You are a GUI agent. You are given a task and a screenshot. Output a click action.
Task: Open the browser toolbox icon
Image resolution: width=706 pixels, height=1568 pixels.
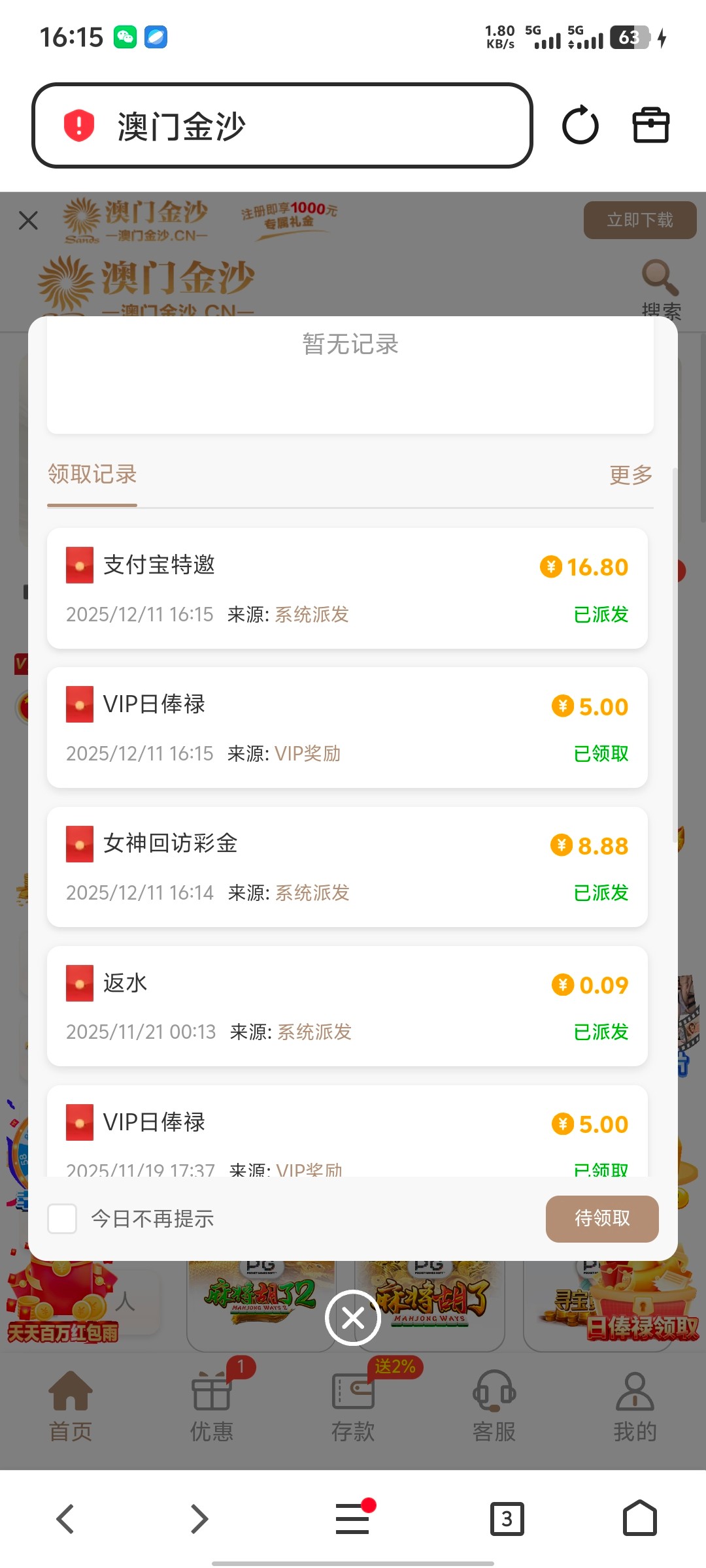pyautogui.click(x=650, y=125)
